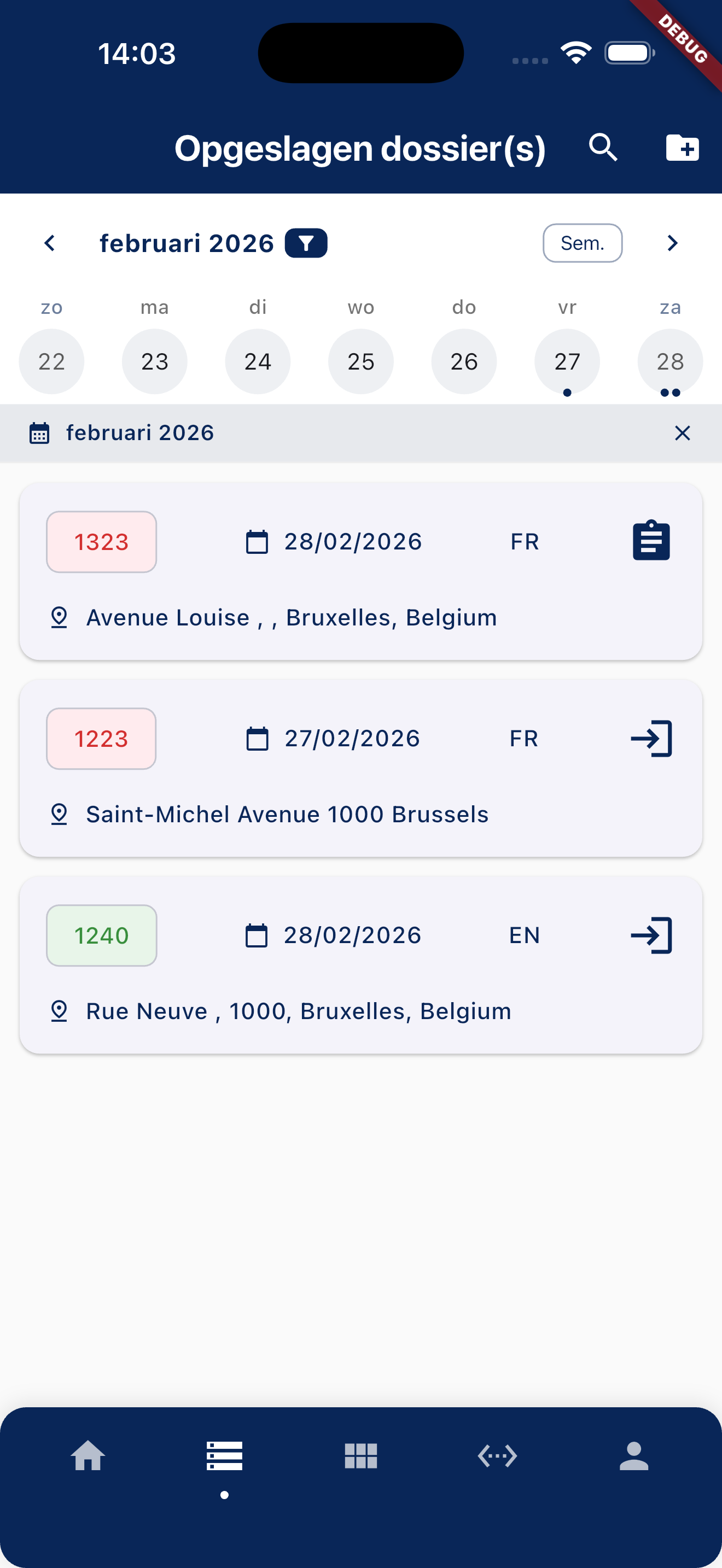The width and height of the screenshot is (722, 1568).
Task: Switch to the grid tab
Action: [x=361, y=1456]
